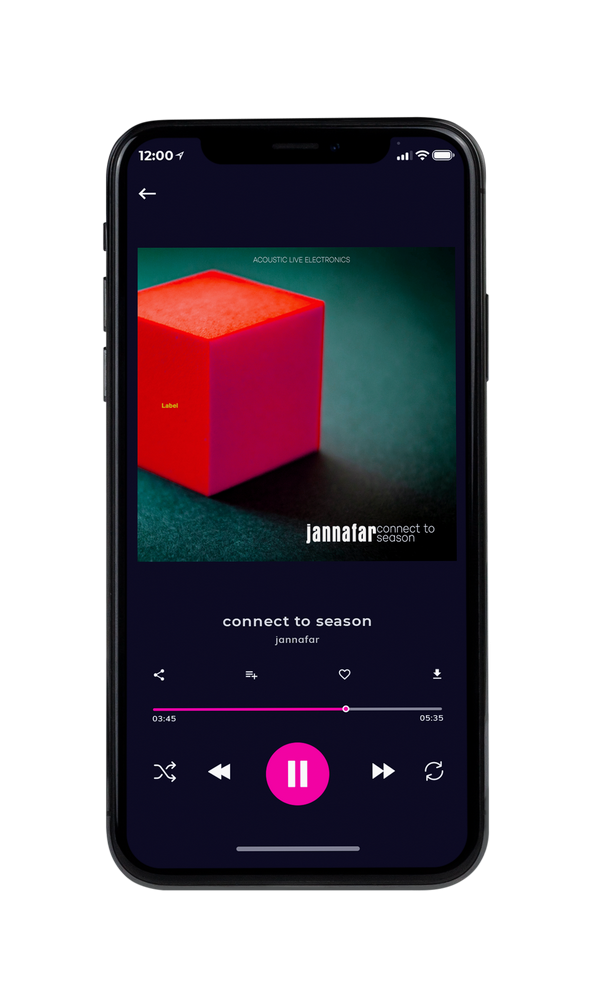
Task: Share the track connect to season
Action: coord(159,675)
